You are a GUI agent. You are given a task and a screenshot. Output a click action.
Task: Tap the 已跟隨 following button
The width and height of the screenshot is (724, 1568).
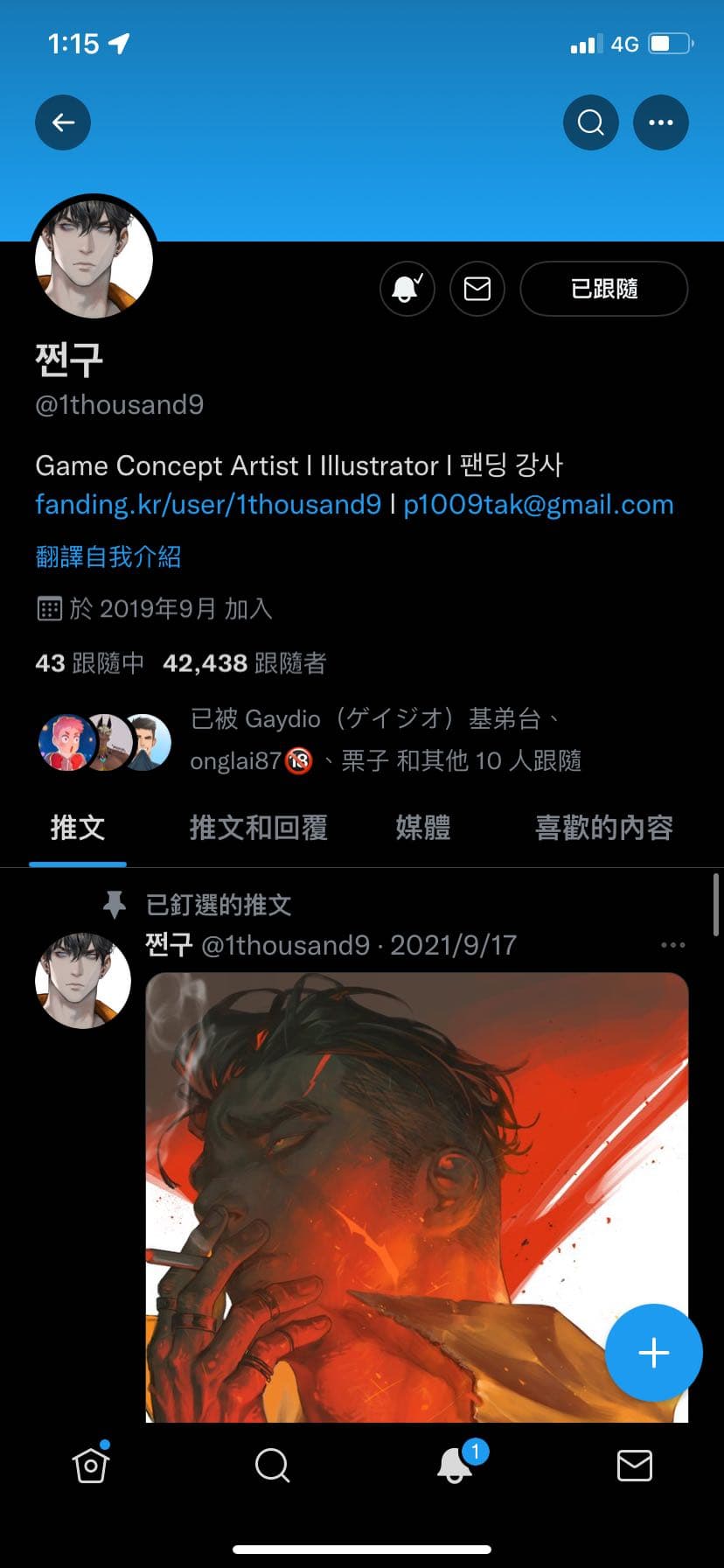pyautogui.click(x=604, y=289)
